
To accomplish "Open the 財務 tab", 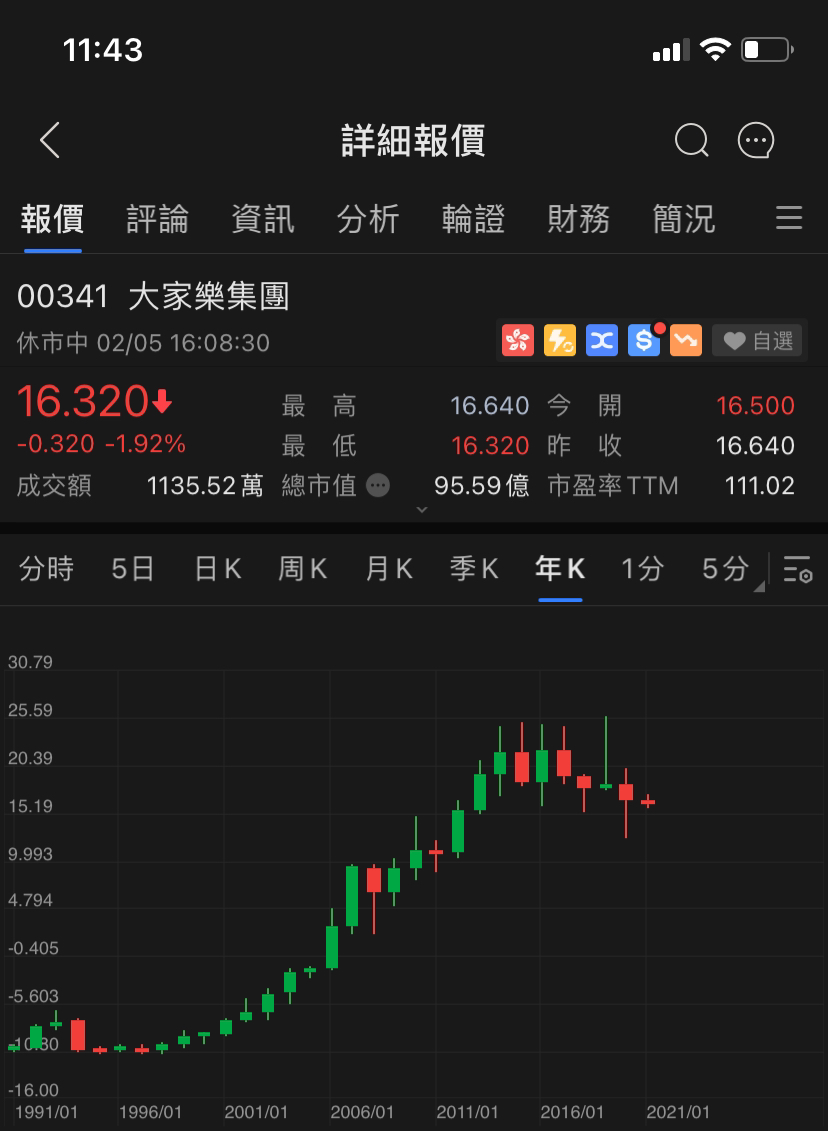I will (578, 219).
